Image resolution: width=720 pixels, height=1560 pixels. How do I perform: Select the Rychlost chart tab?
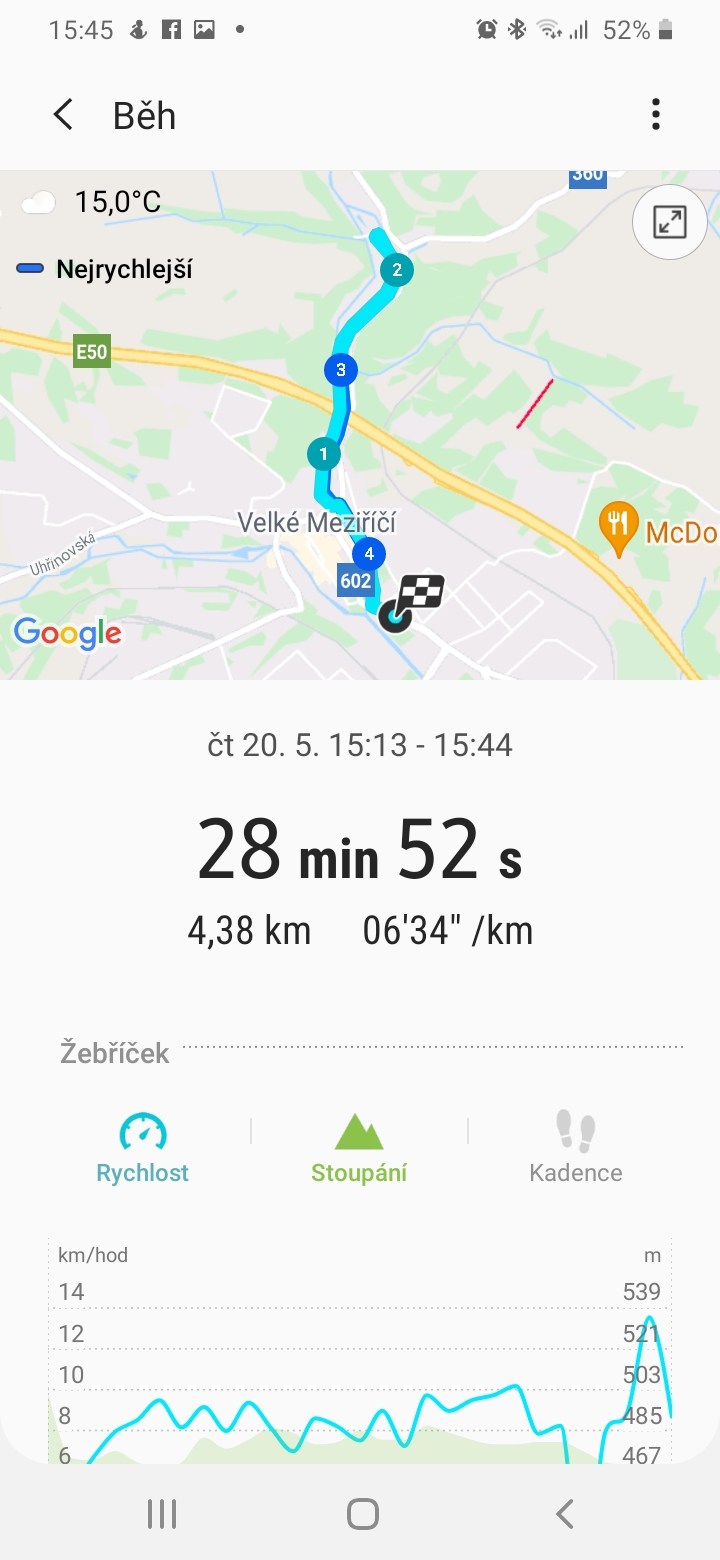point(142,1147)
